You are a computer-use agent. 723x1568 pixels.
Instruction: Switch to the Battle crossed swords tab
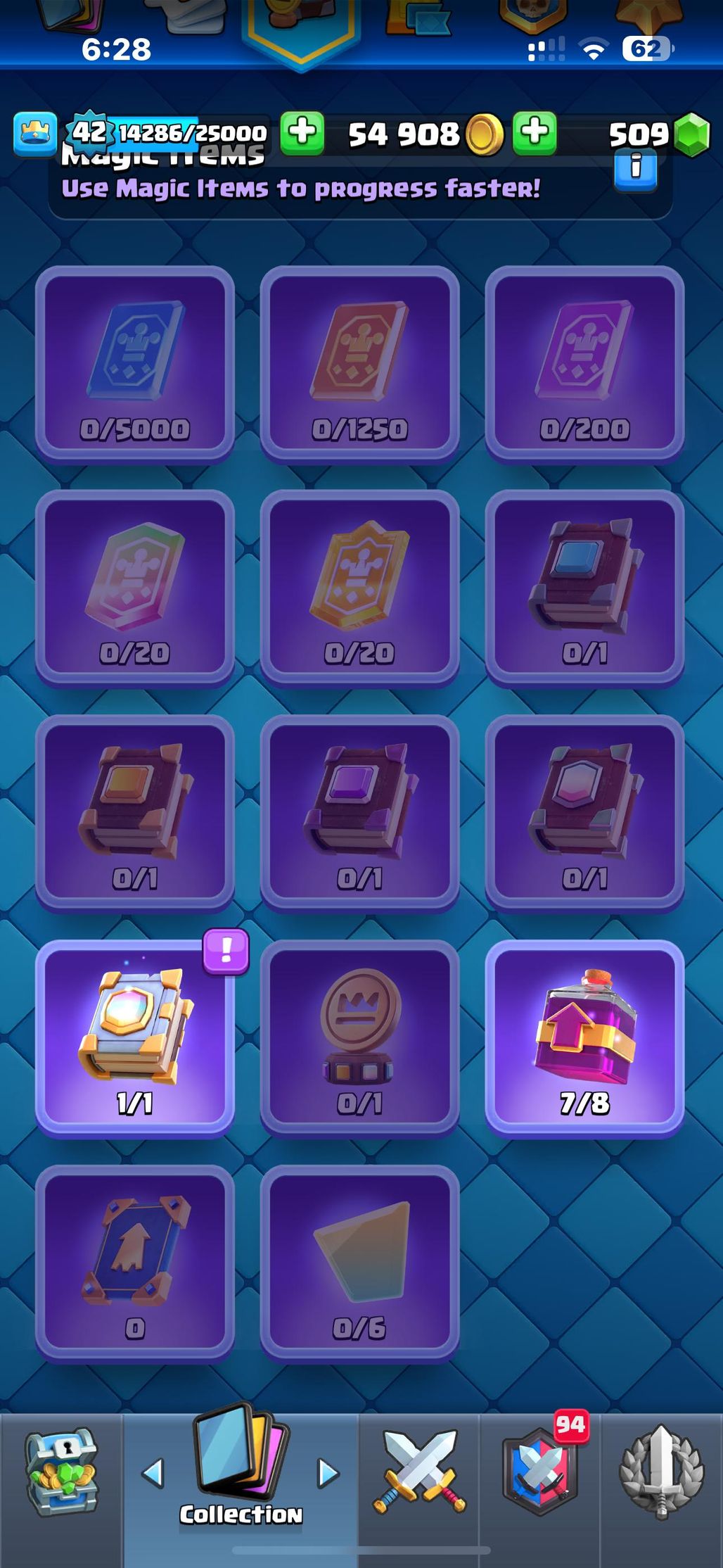(x=419, y=1472)
